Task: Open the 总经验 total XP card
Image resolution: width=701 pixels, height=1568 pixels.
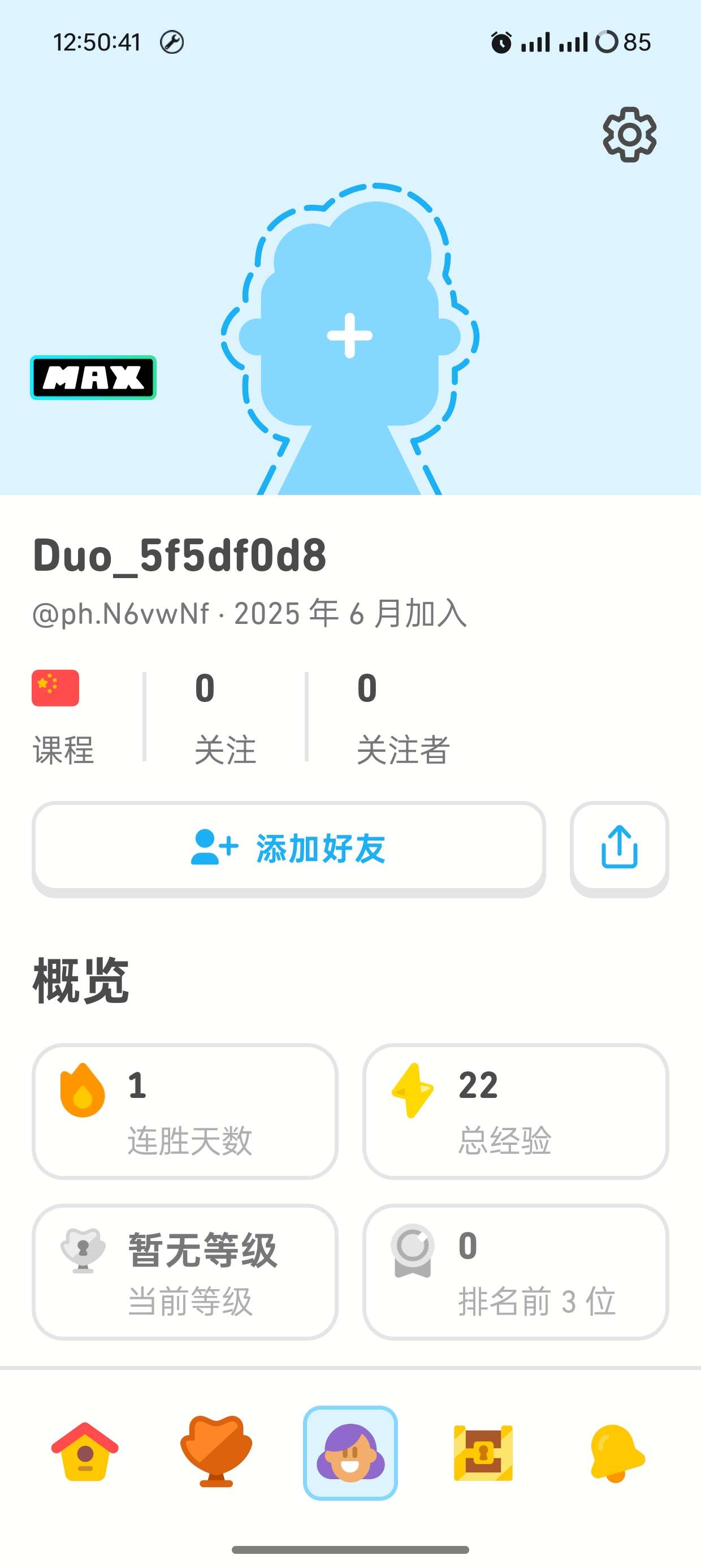Action: 516,1111
